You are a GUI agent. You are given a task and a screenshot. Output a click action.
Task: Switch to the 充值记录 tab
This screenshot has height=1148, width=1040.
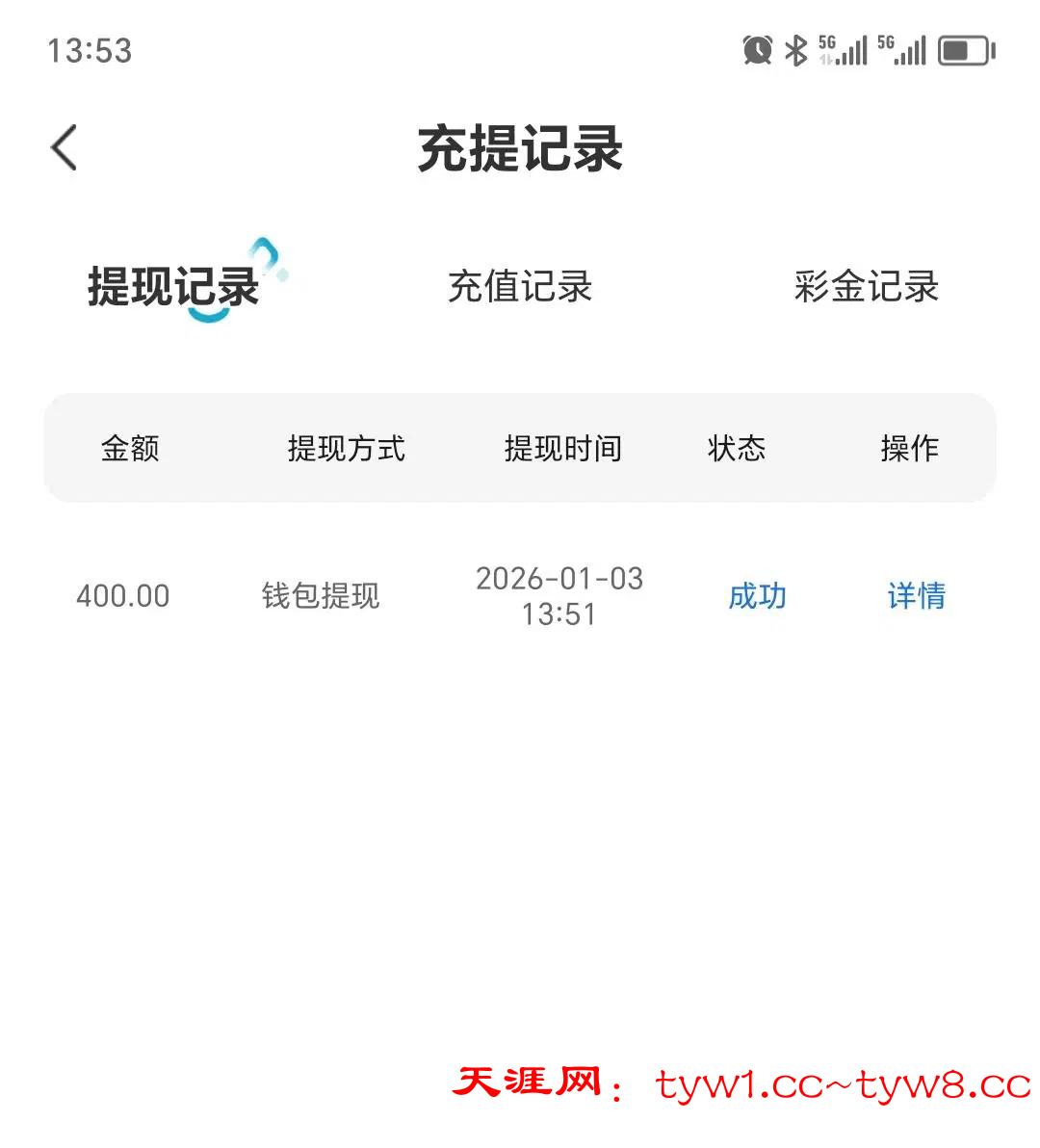pos(520,287)
